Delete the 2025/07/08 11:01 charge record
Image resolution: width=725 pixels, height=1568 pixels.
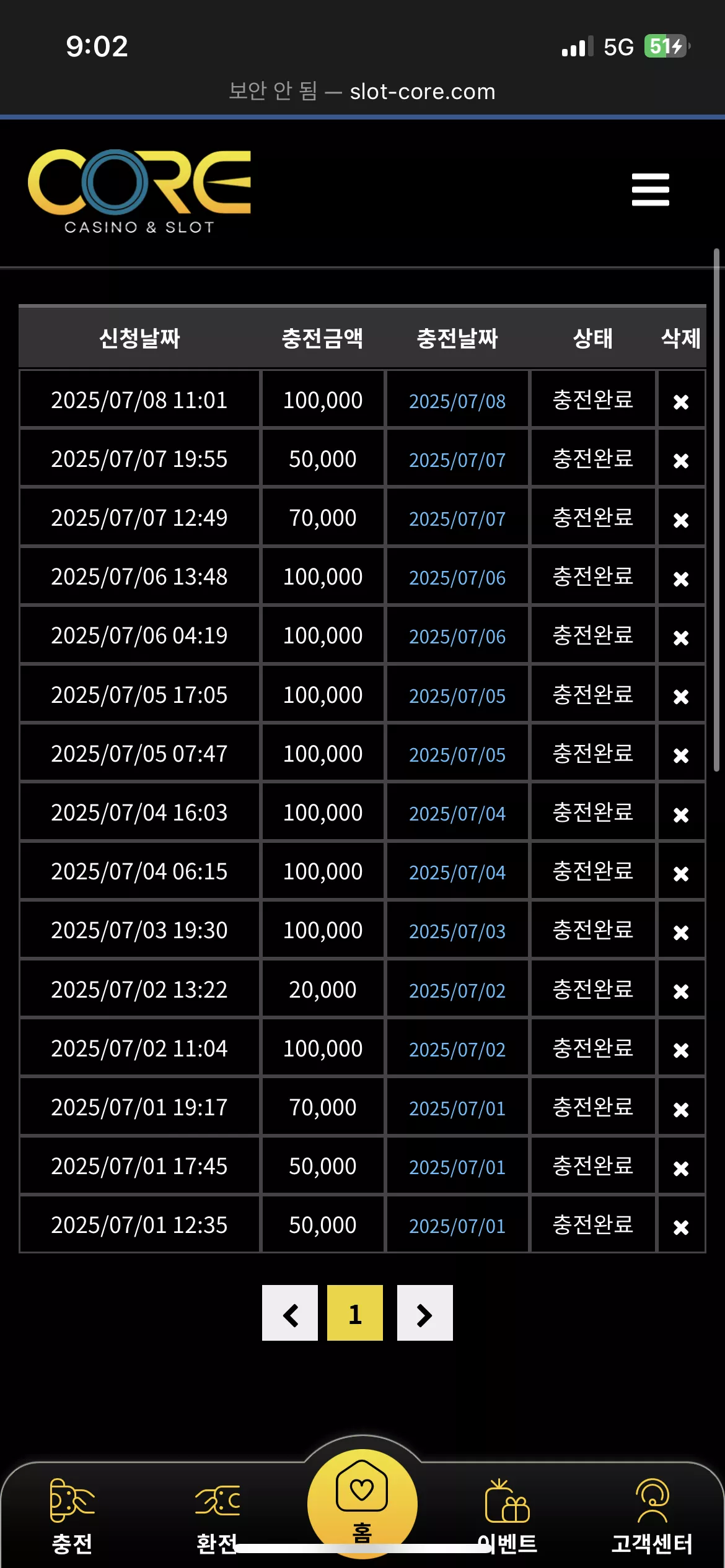pyautogui.click(x=681, y=402)
